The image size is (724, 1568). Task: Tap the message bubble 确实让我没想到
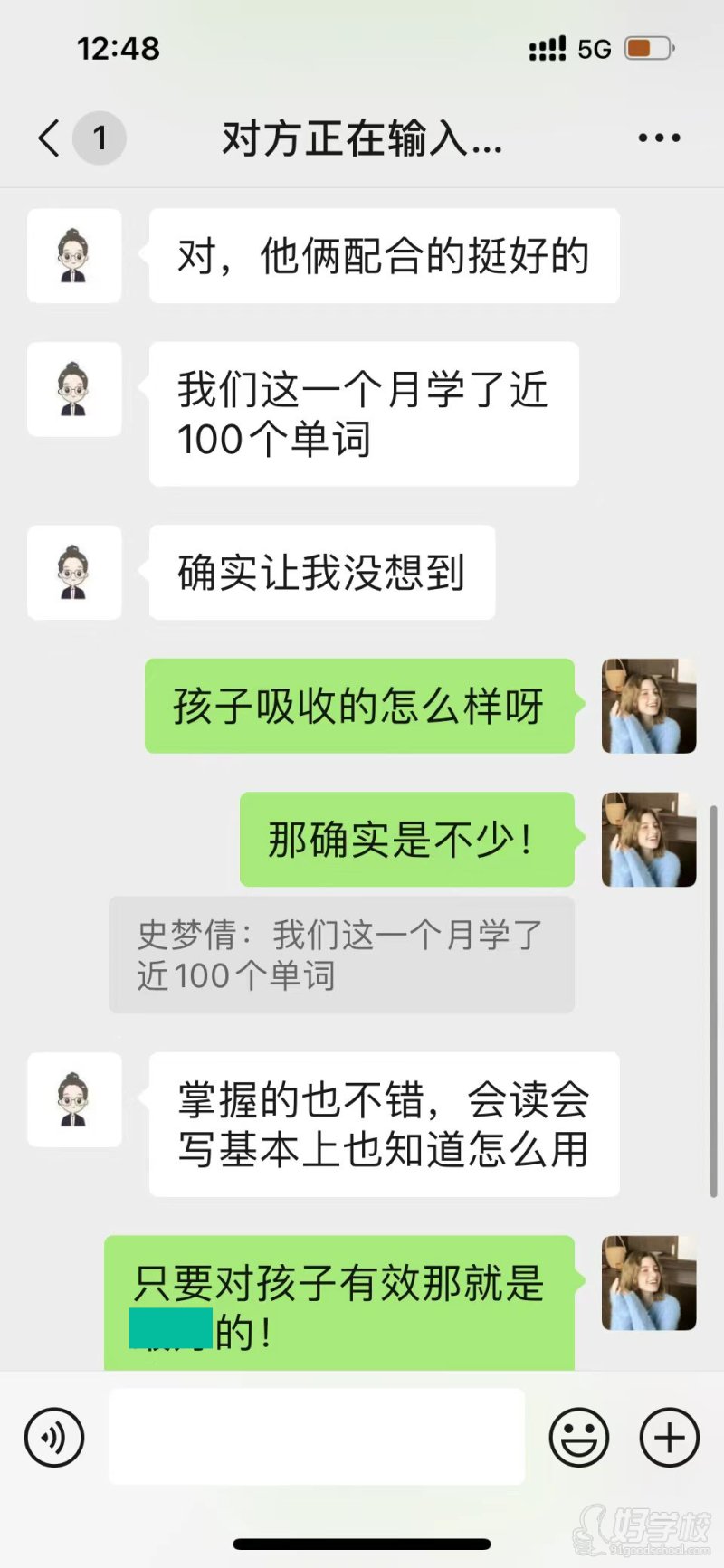coord(321,572)
